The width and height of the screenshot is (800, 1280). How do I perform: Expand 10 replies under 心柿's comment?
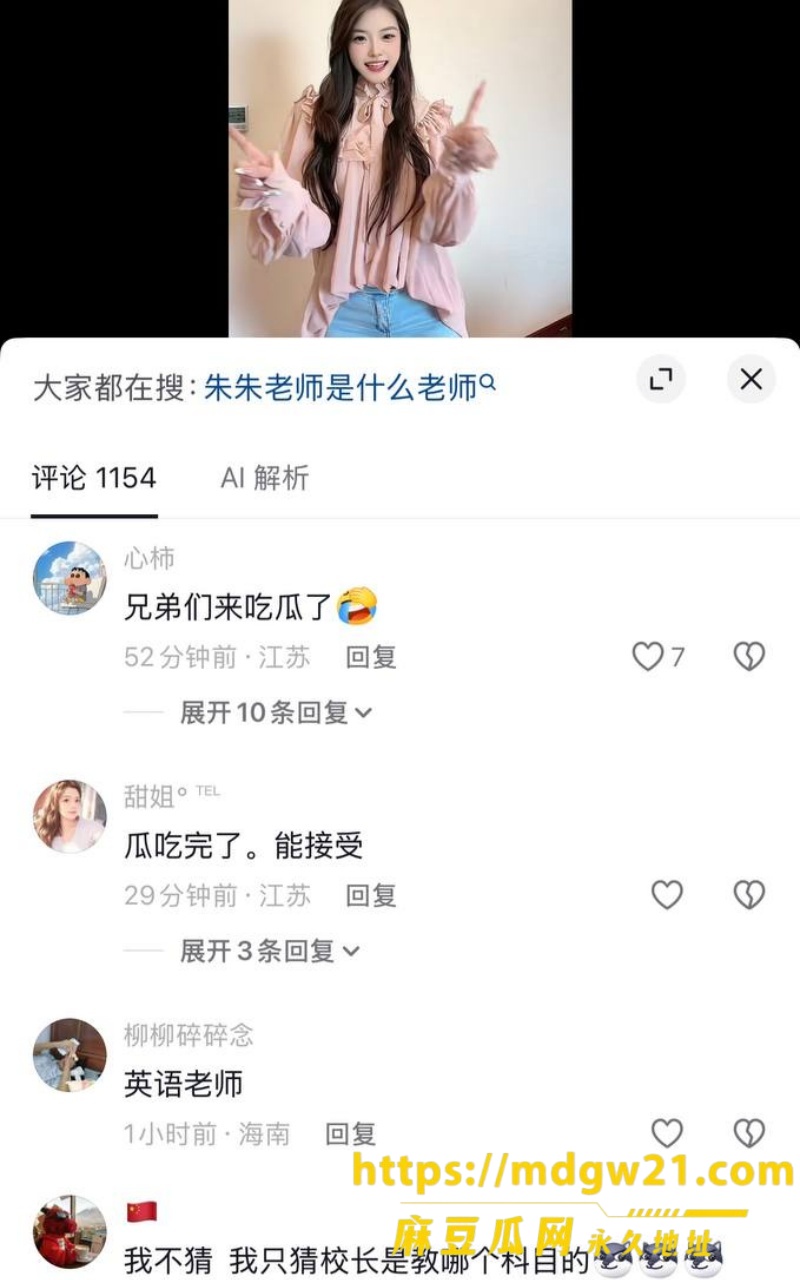click(276, 712)
